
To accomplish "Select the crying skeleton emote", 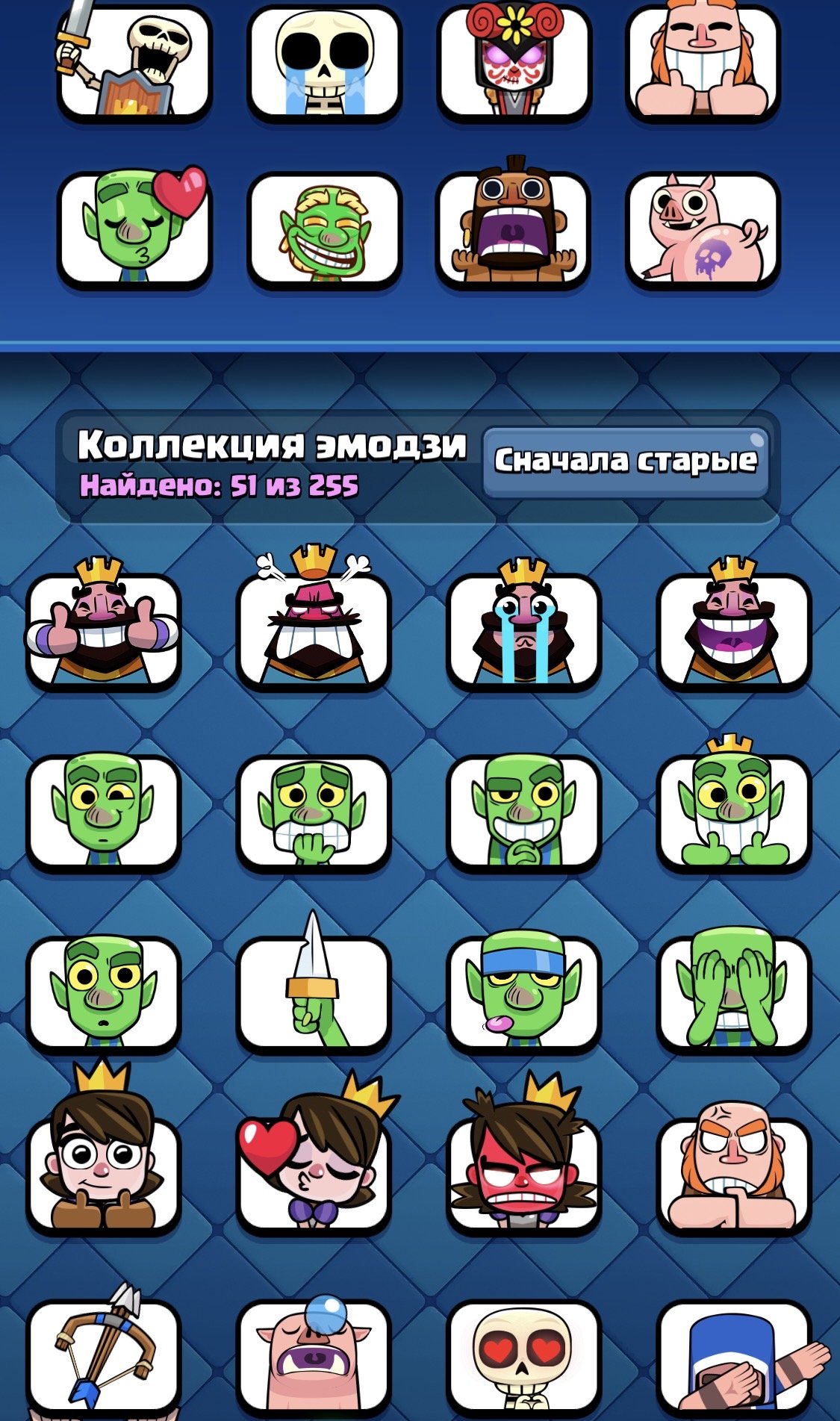I will pos(324,63).
